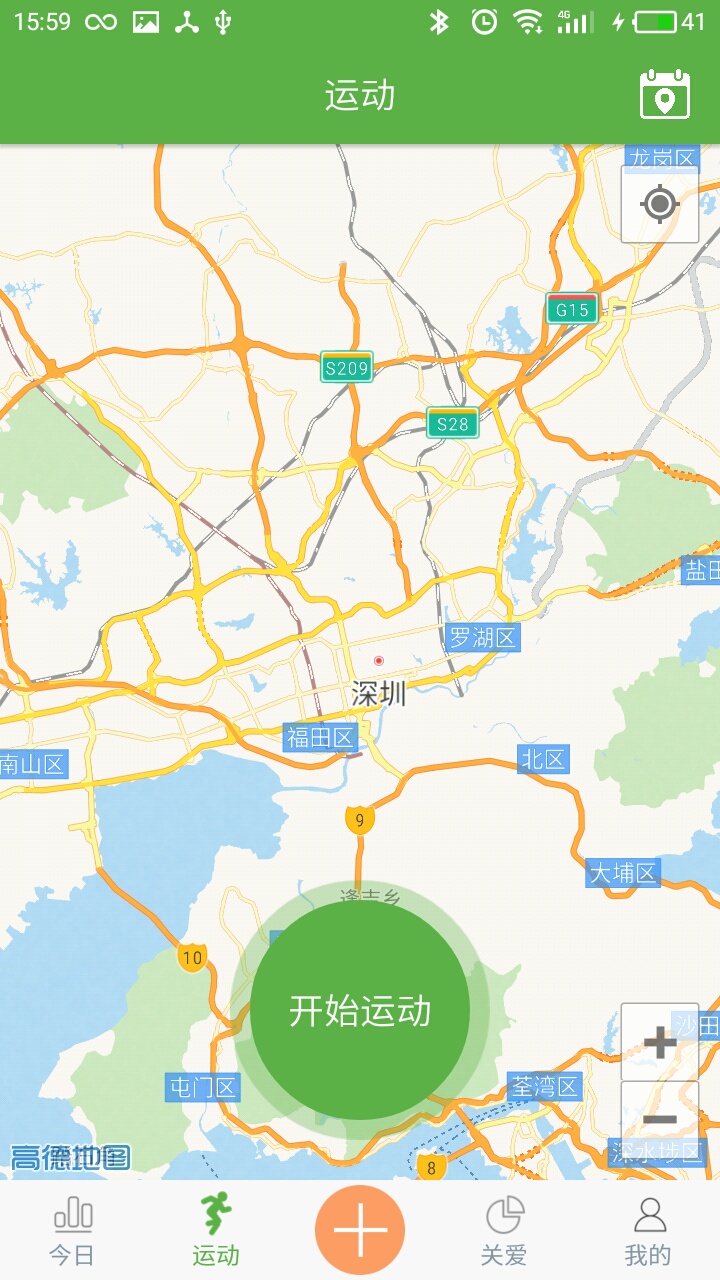This screenshot has width=720, height=1280.
Task: Zoom out the map with minus
Action: (x=659, y=1119)
